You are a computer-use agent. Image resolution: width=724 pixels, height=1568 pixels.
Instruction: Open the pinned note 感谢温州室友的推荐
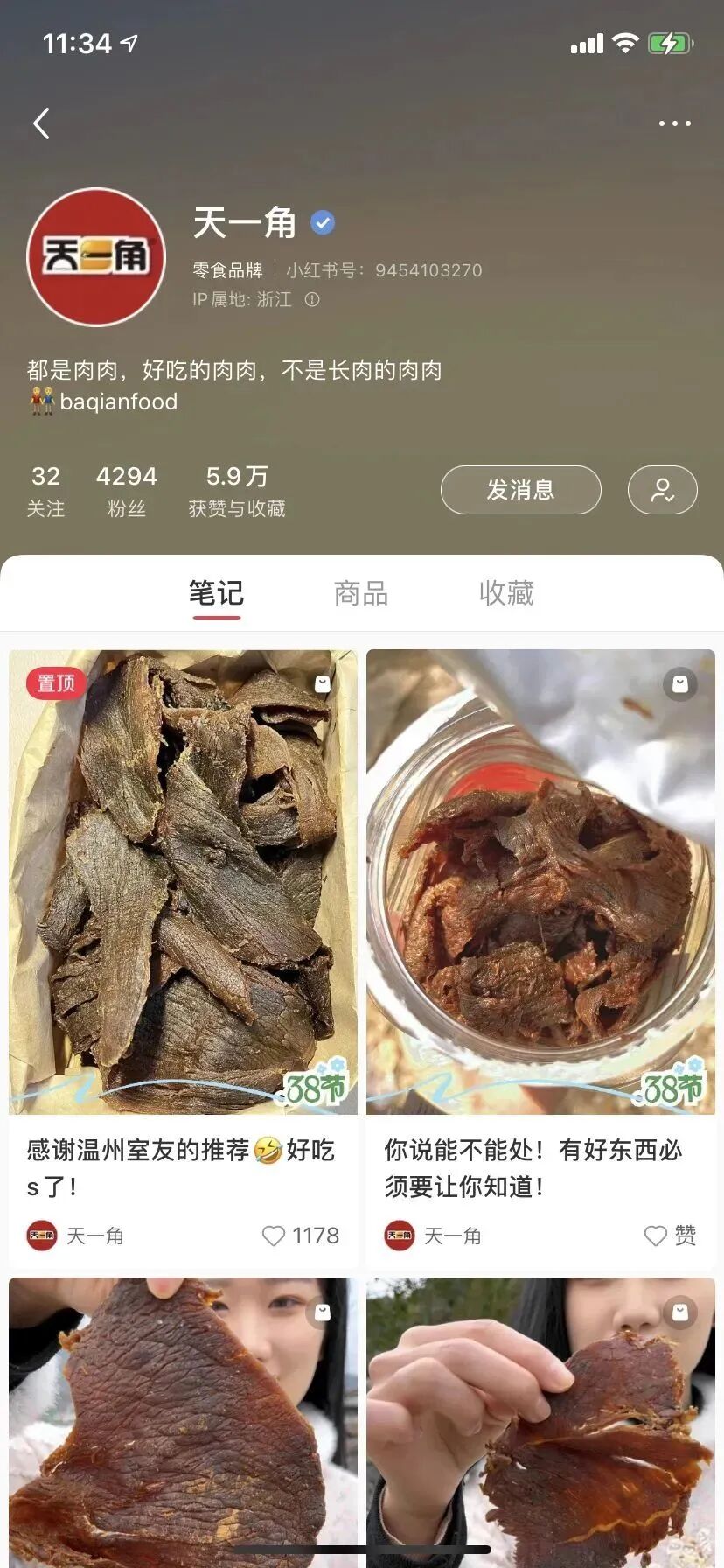[x=183, y=882]
